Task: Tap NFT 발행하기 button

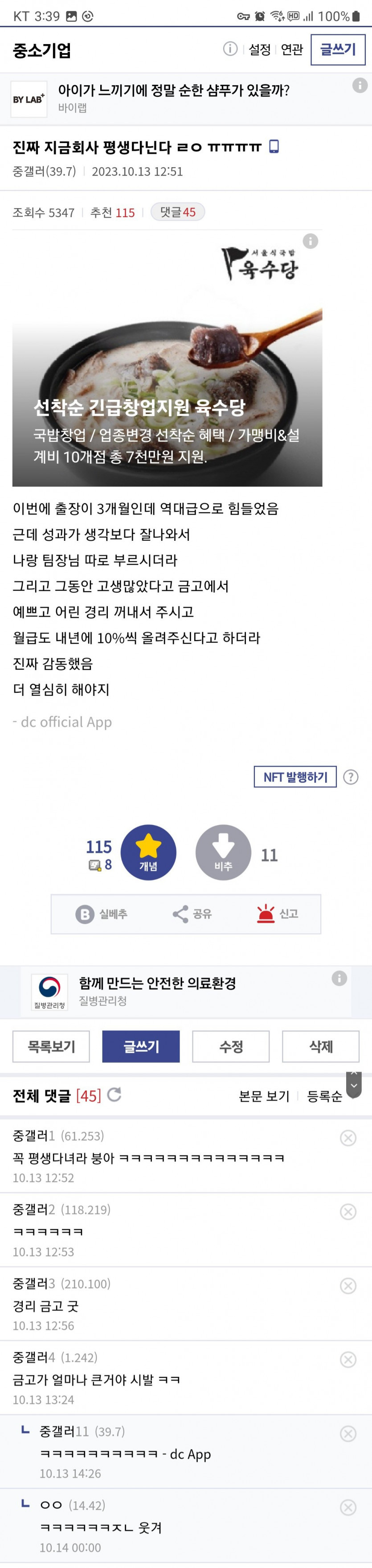Action: coord(295,777)
